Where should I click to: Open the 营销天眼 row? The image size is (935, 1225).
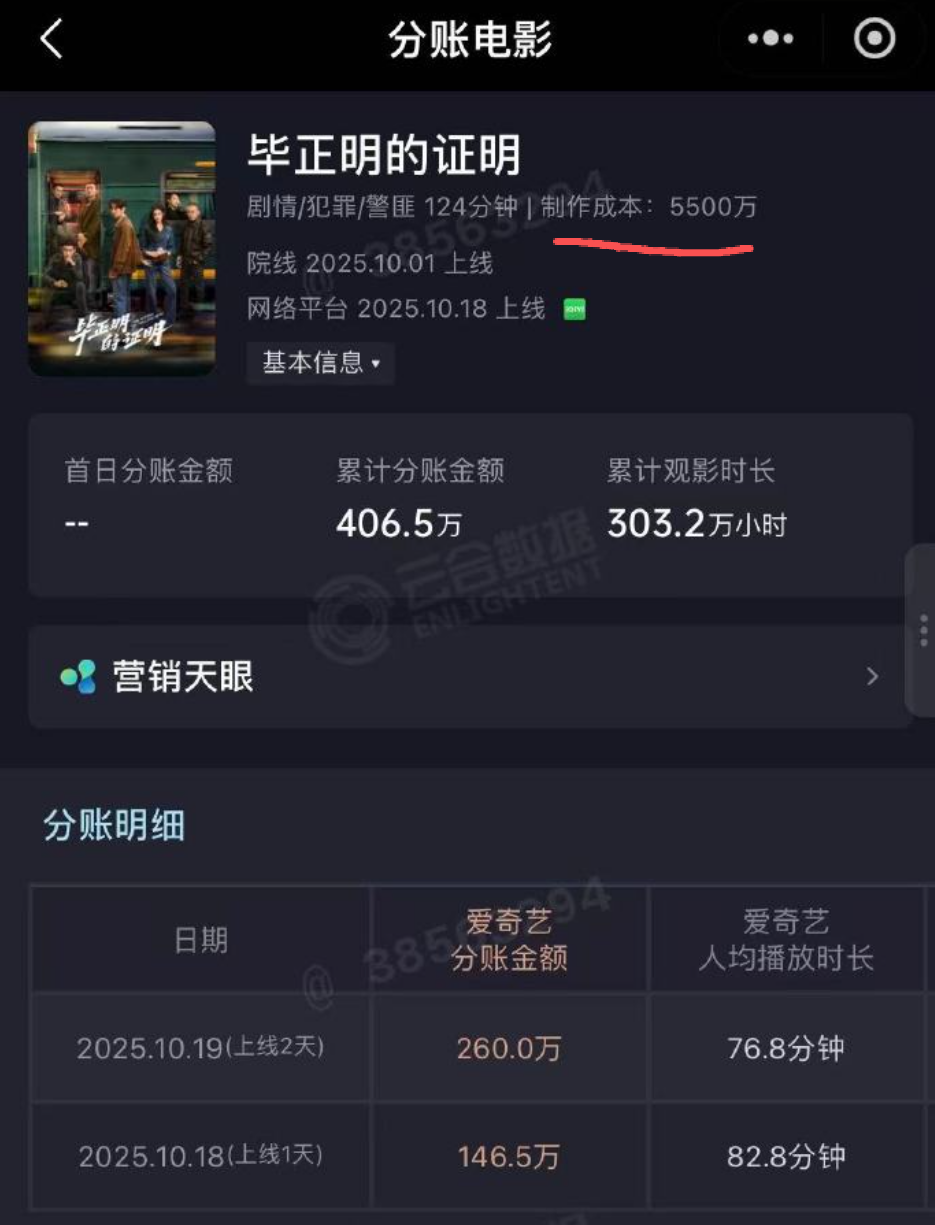(x=470, y=677)
